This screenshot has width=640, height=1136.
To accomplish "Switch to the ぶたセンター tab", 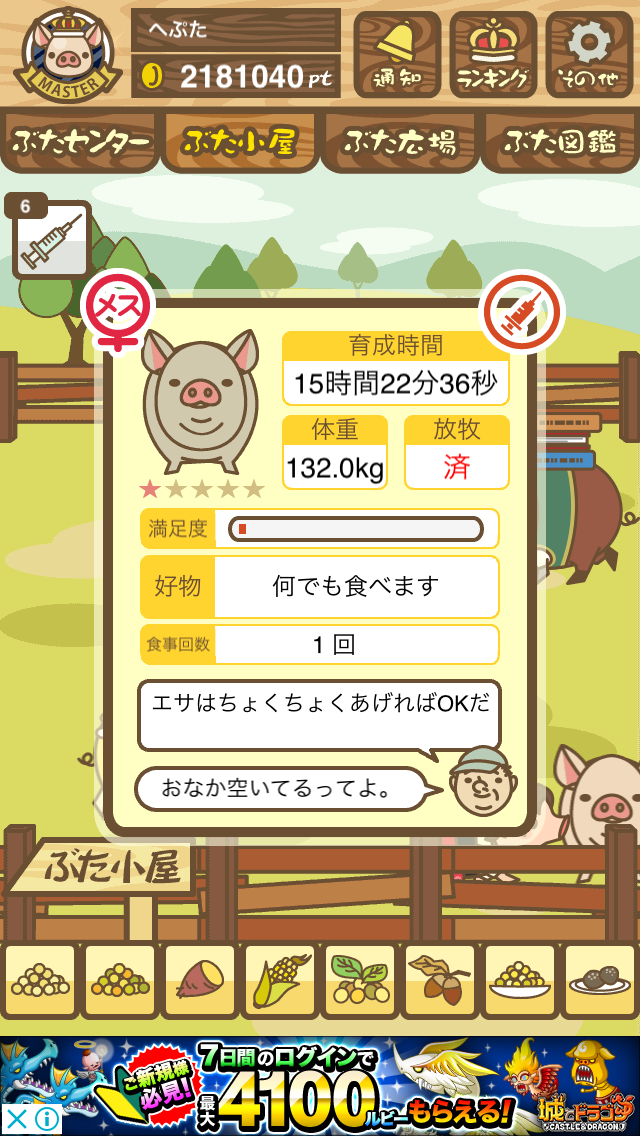I will click(x=80, y=142).
